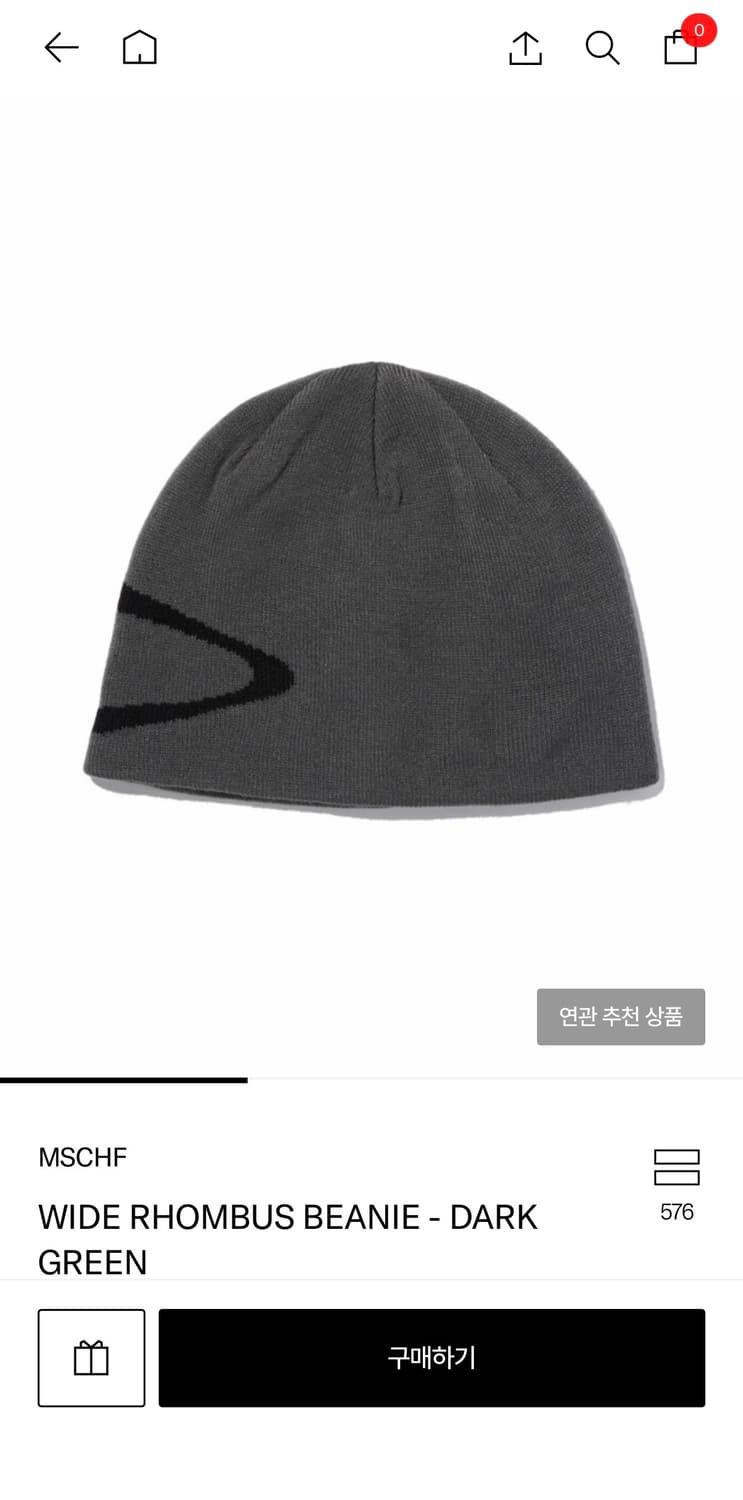View 연관 추천 상품 related products
This screenshot has height=1500, width=743.
click(x=621, y=1017)
